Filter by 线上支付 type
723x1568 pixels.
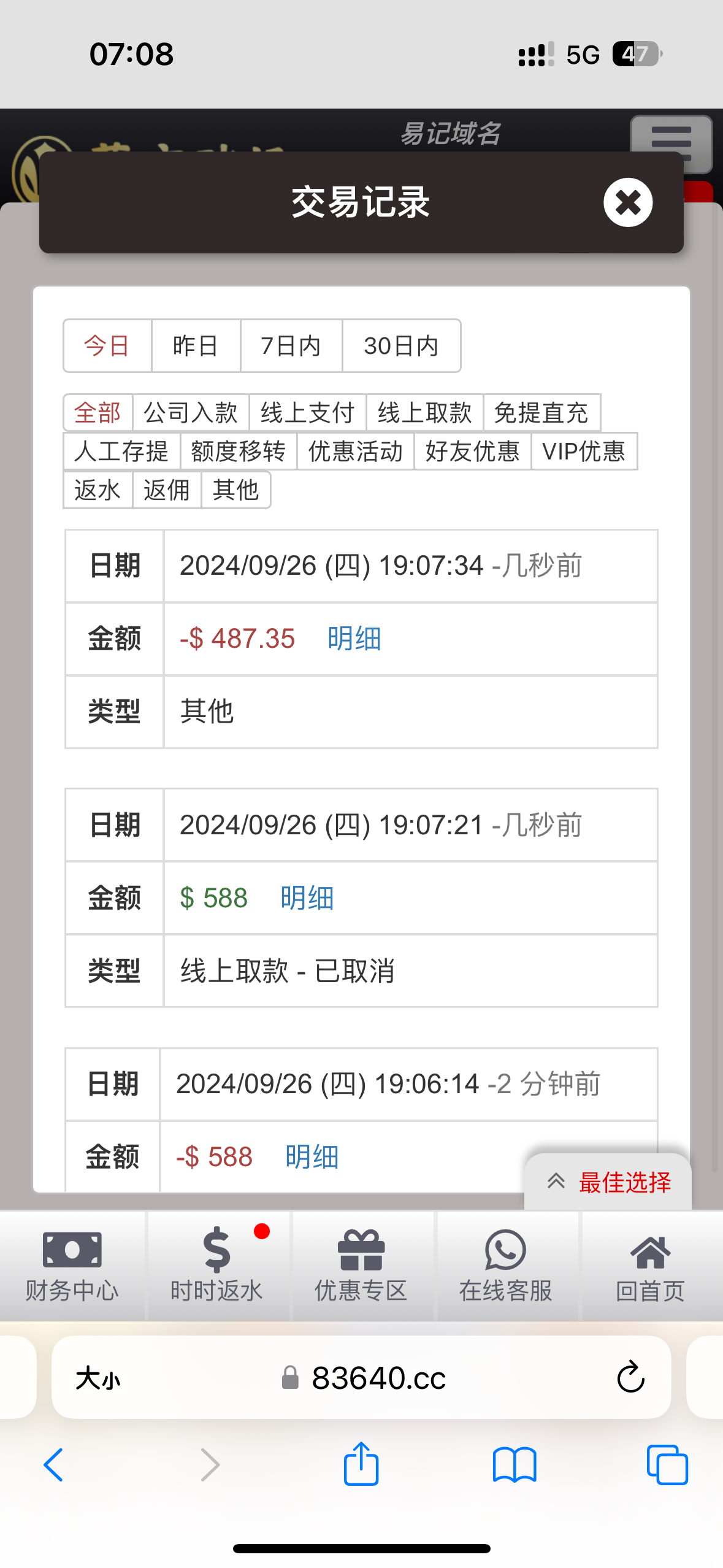307,413
